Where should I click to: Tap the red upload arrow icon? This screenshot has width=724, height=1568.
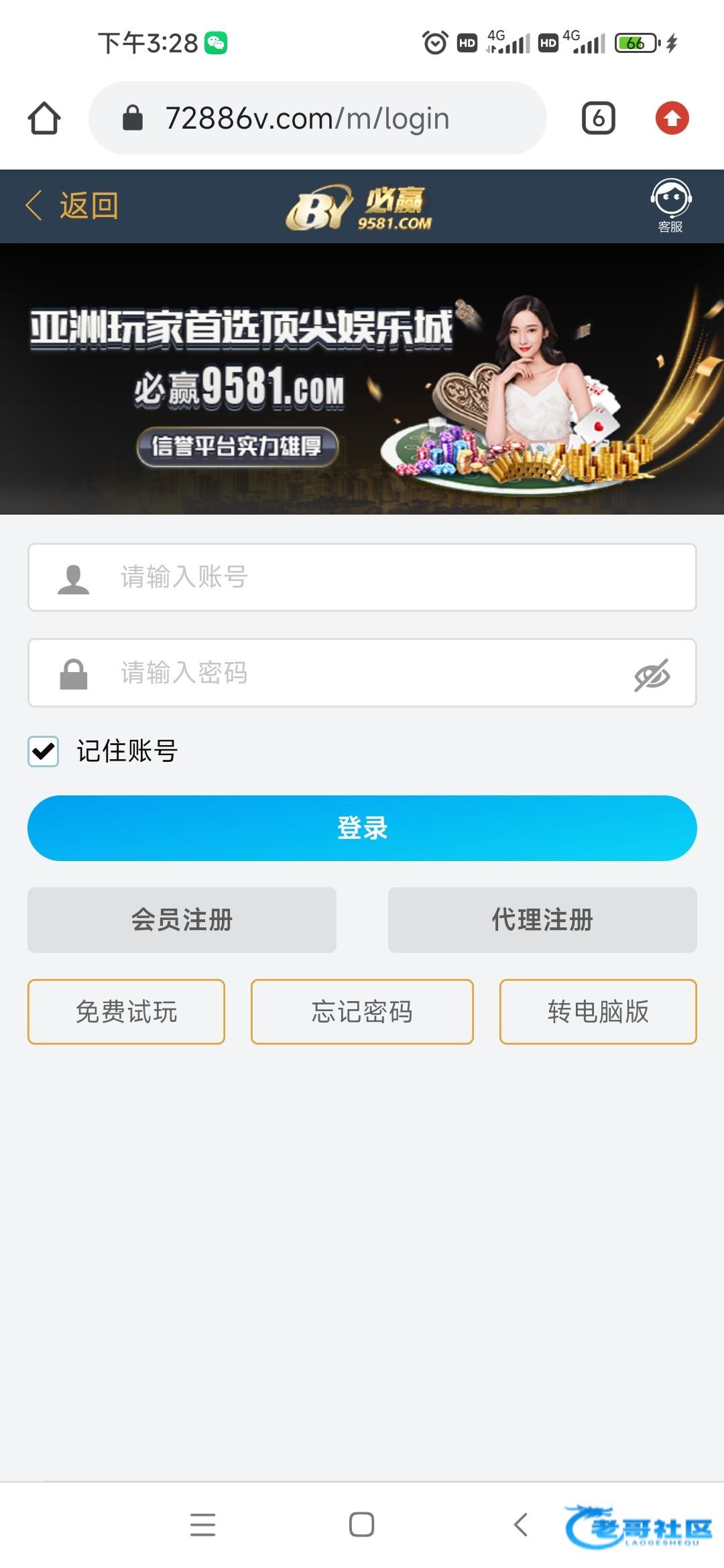click(x=672, y=119)
